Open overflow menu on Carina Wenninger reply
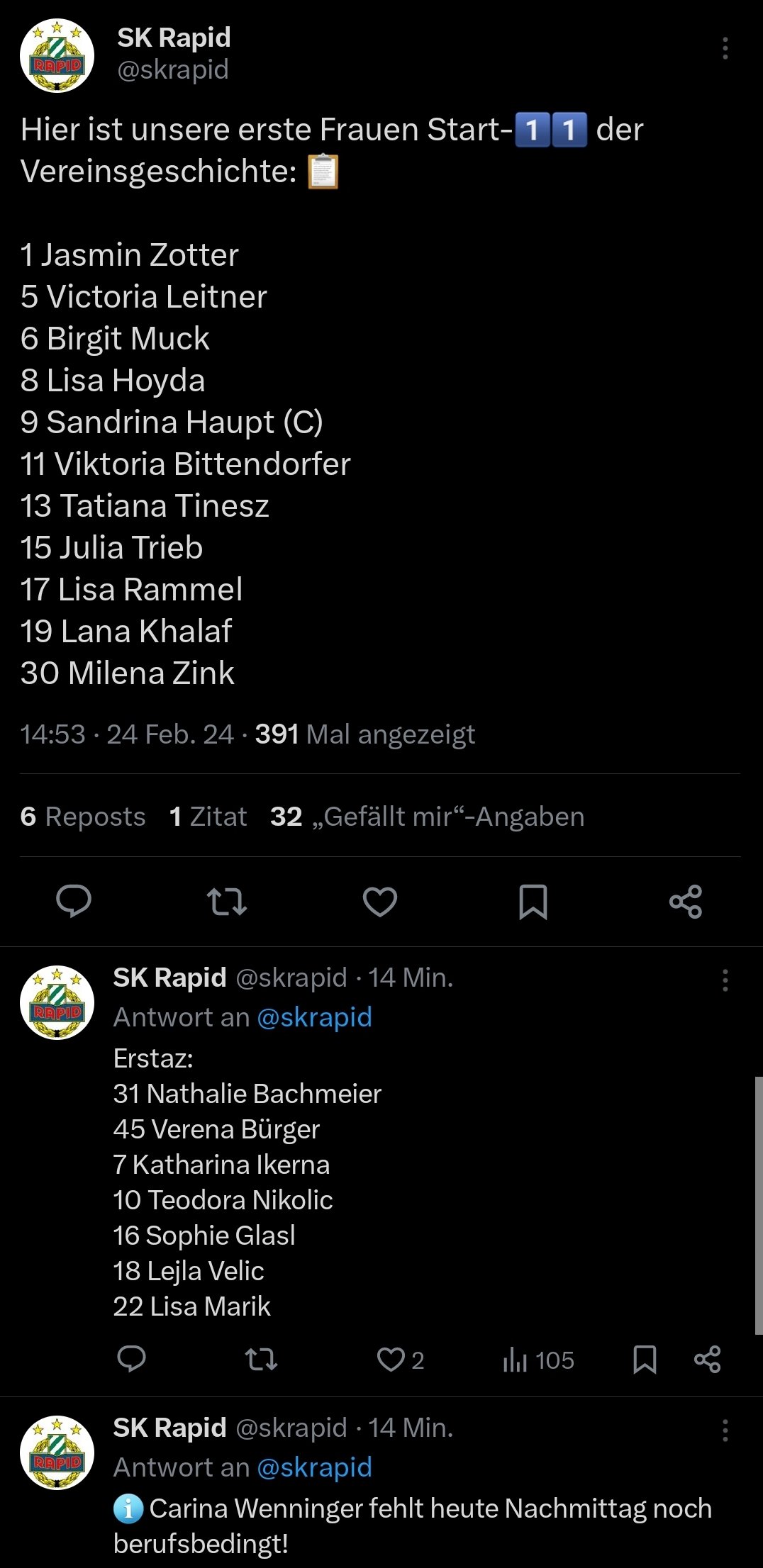Image resolution: width=763 pixels, height=1568 pixels. (x=725, y=1430)
